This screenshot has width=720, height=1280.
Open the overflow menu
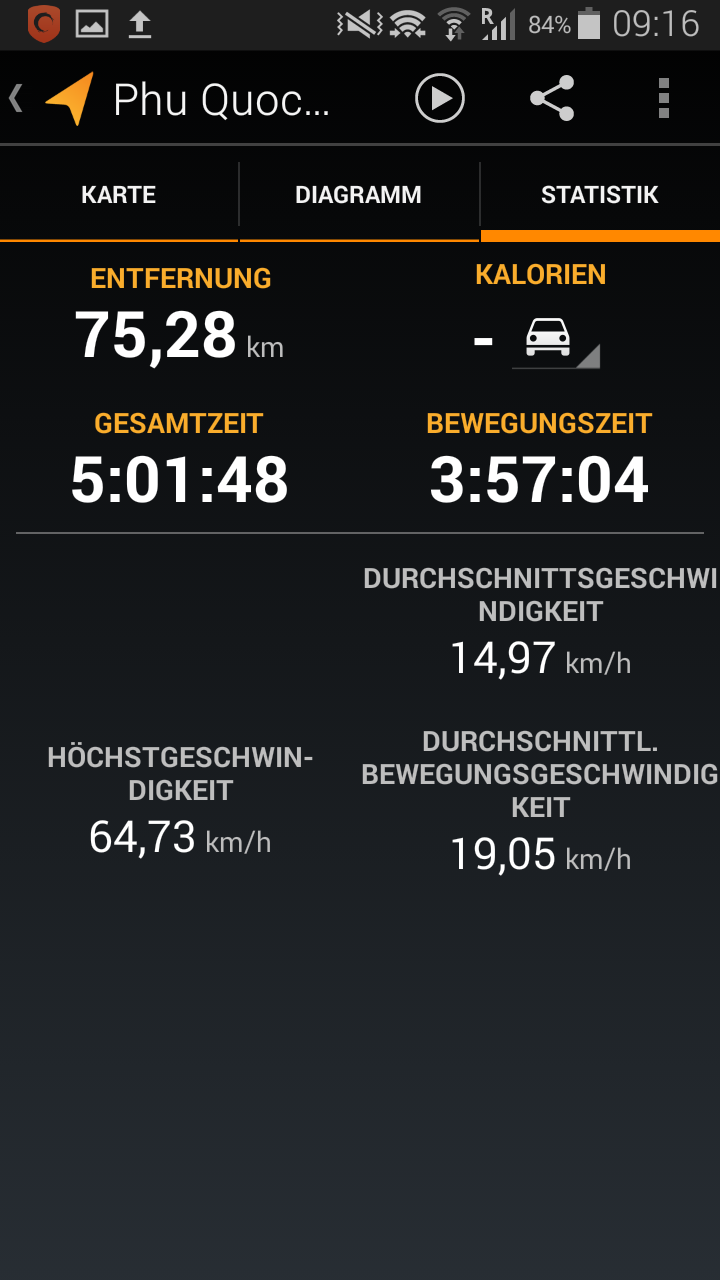pyautogui.click(x=663, y=99)
